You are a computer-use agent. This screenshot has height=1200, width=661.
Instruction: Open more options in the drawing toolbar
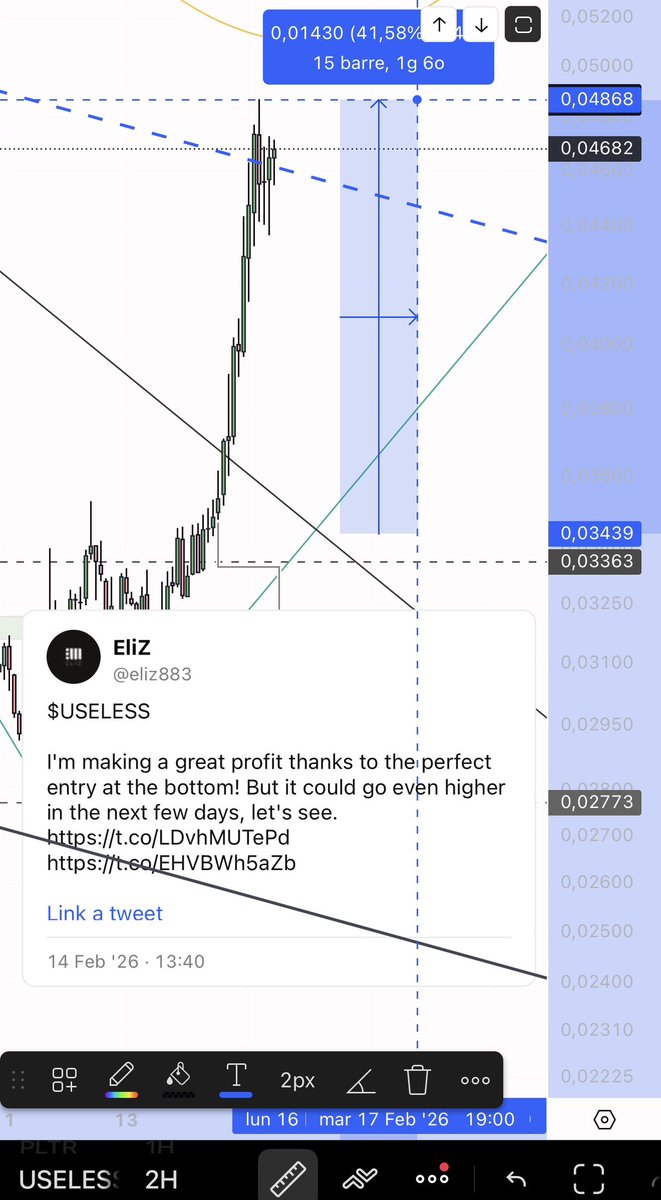point(475,1080)
